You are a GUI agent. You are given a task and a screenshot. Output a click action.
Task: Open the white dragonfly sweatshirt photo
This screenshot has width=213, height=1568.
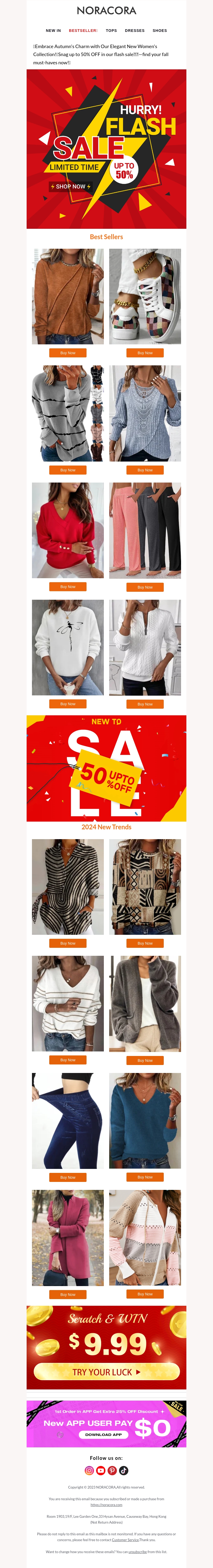click(68, 647)
